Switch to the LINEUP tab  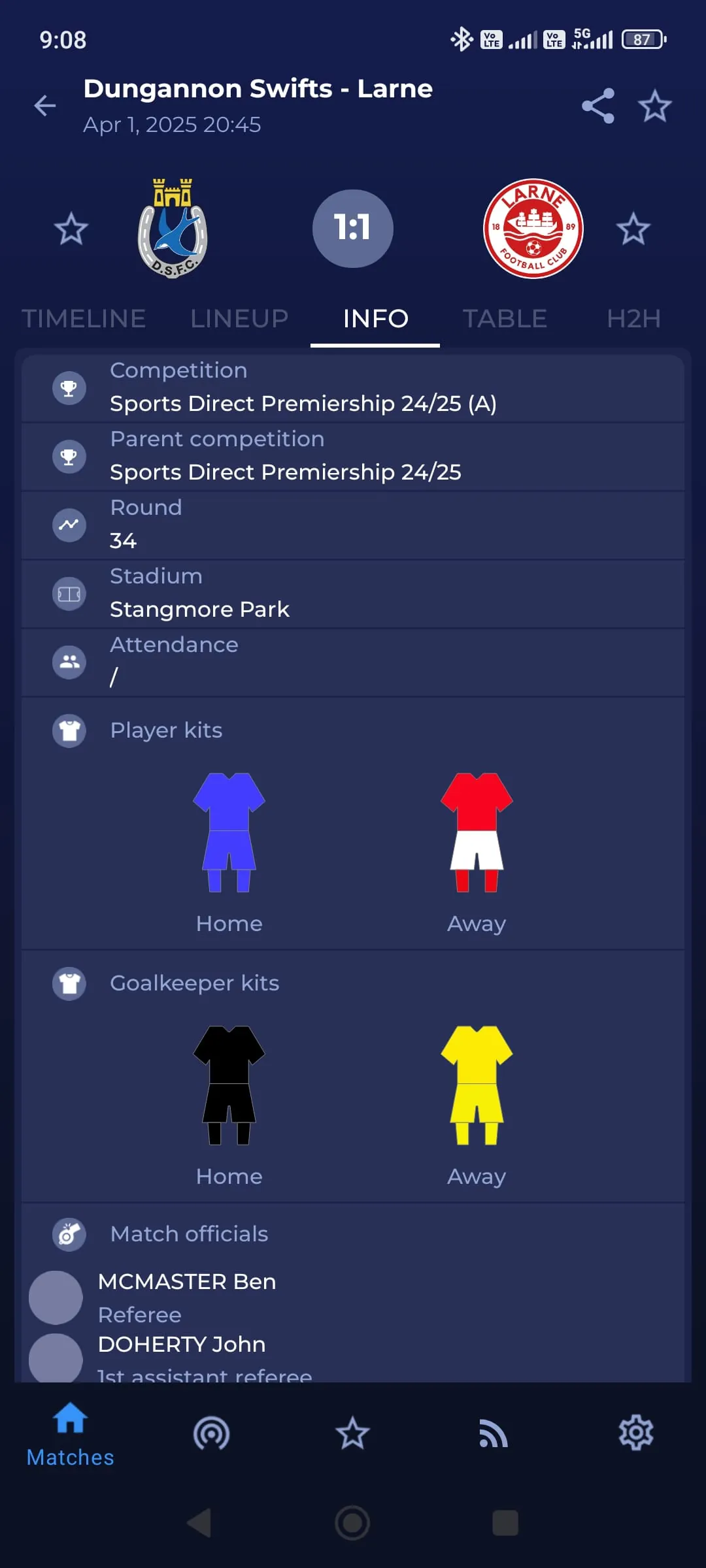239,319
